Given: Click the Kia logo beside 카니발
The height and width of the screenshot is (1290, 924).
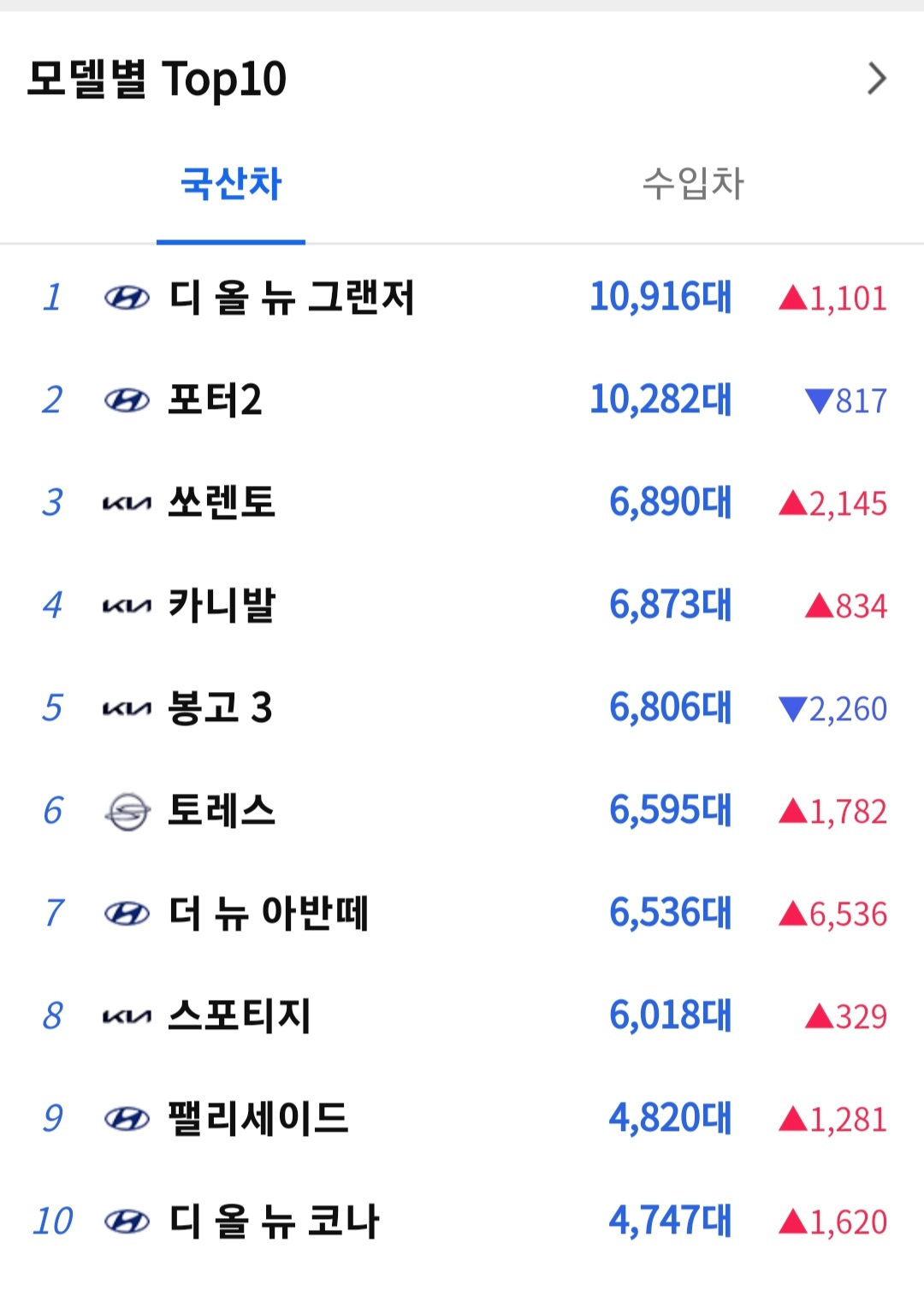Looking at the screenshot, I should coord(126,606).
